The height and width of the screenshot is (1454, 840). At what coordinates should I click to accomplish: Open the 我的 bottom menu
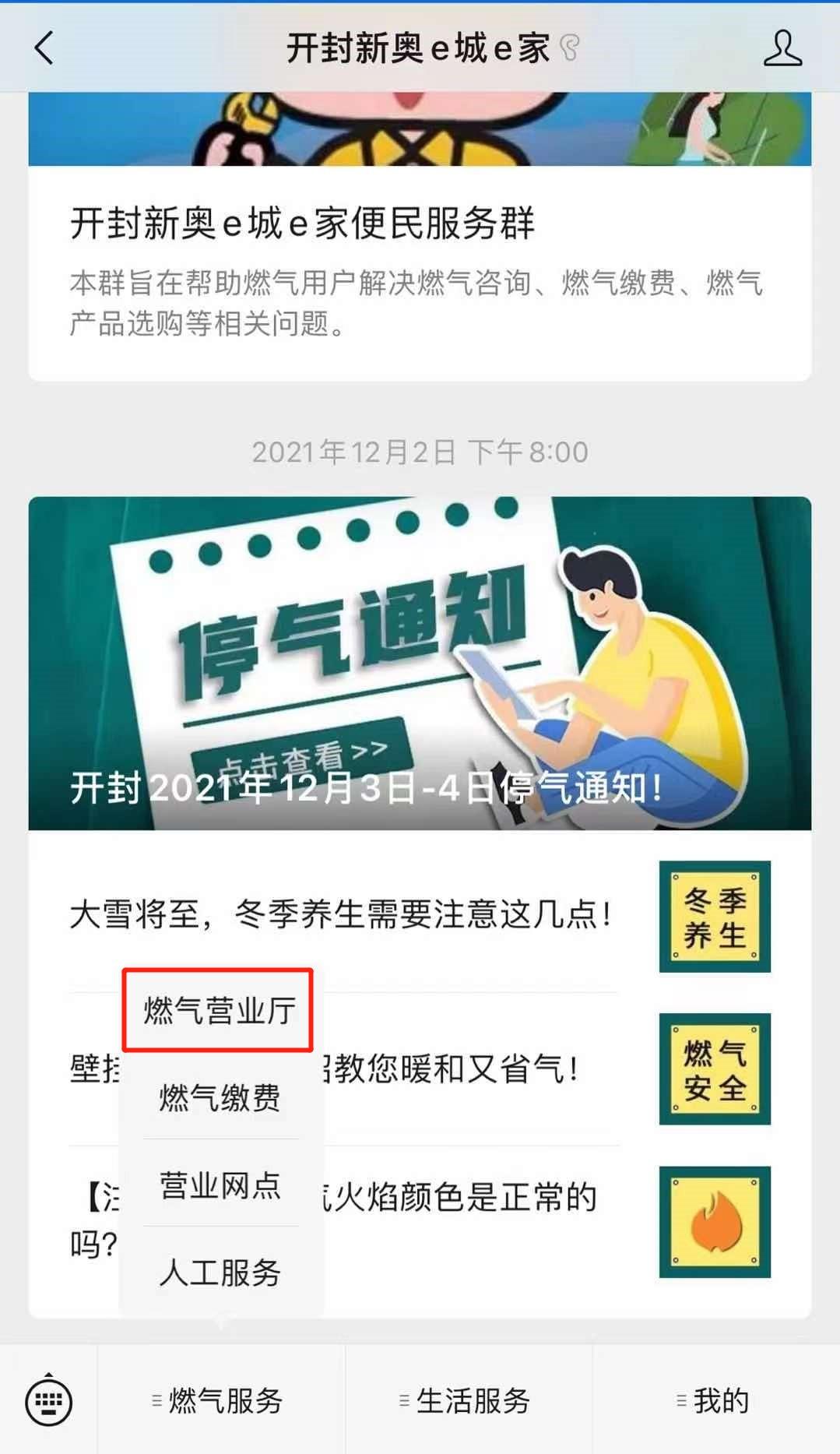[715, 1400]
